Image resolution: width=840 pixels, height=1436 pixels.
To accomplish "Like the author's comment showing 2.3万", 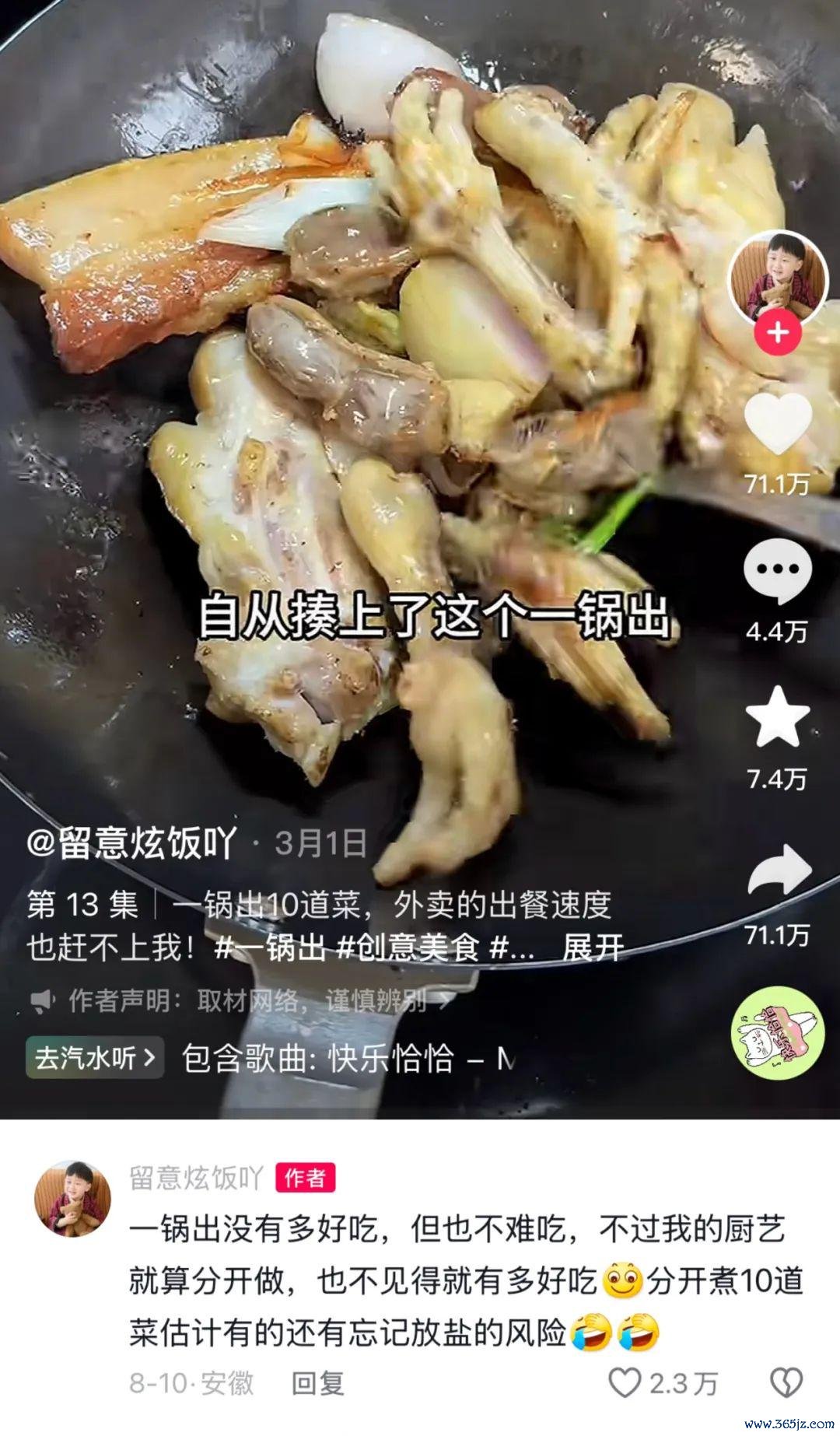I will tap(663, 1382).
